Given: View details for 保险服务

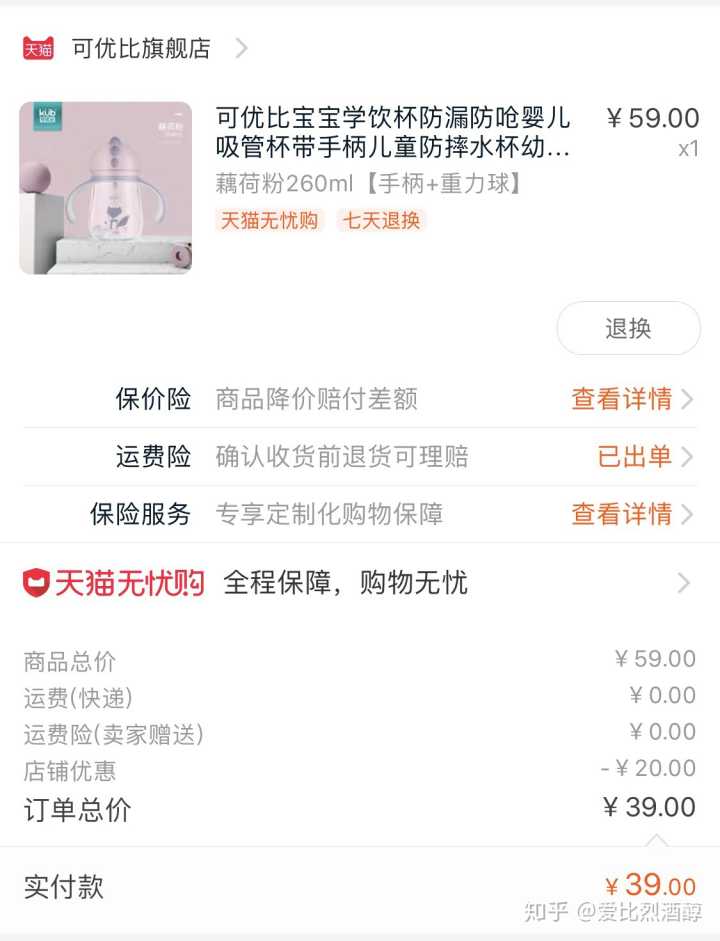Looking at the screenshot, I should click(x=630, y=514).
